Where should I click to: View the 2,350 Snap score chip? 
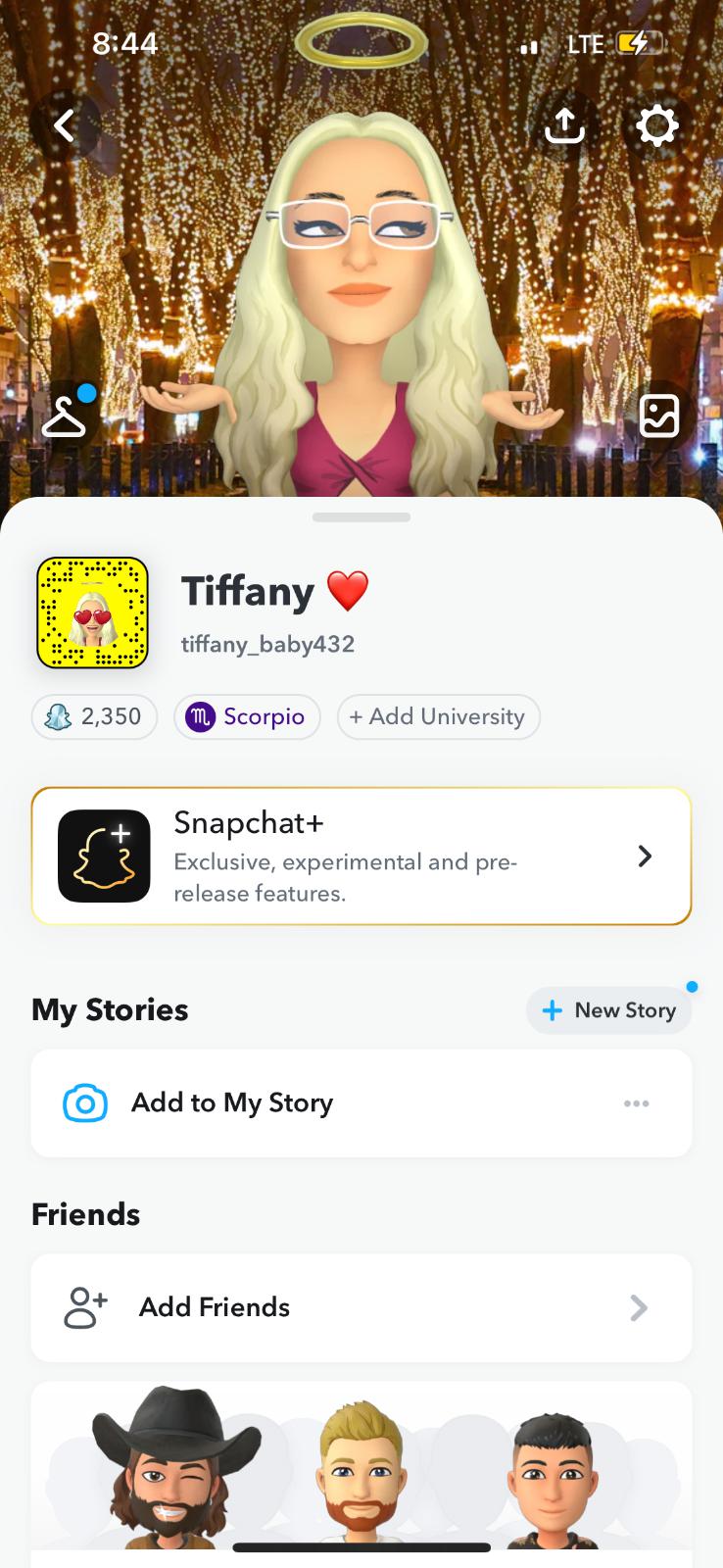(95, 716)
